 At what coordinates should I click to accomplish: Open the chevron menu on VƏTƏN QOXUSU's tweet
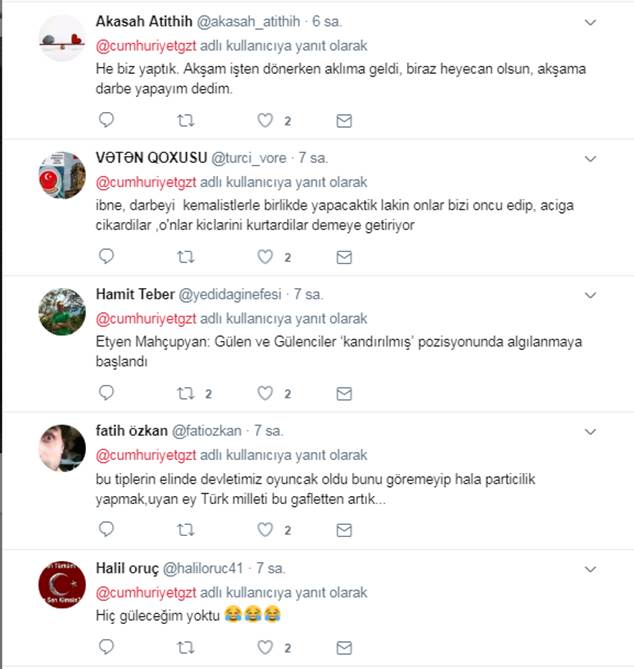pyautogui.click(x=590, y=159)
